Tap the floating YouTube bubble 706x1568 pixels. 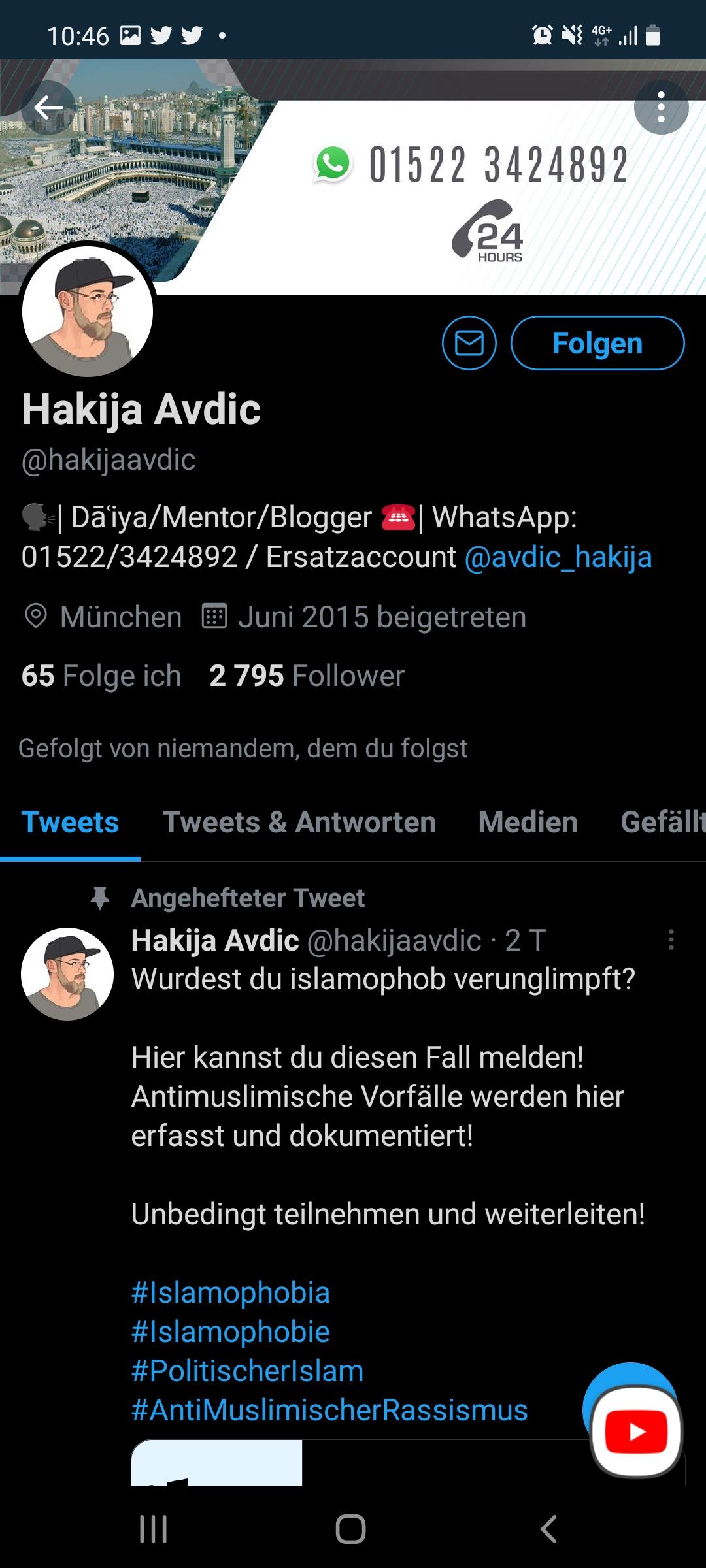(636, 1431)
